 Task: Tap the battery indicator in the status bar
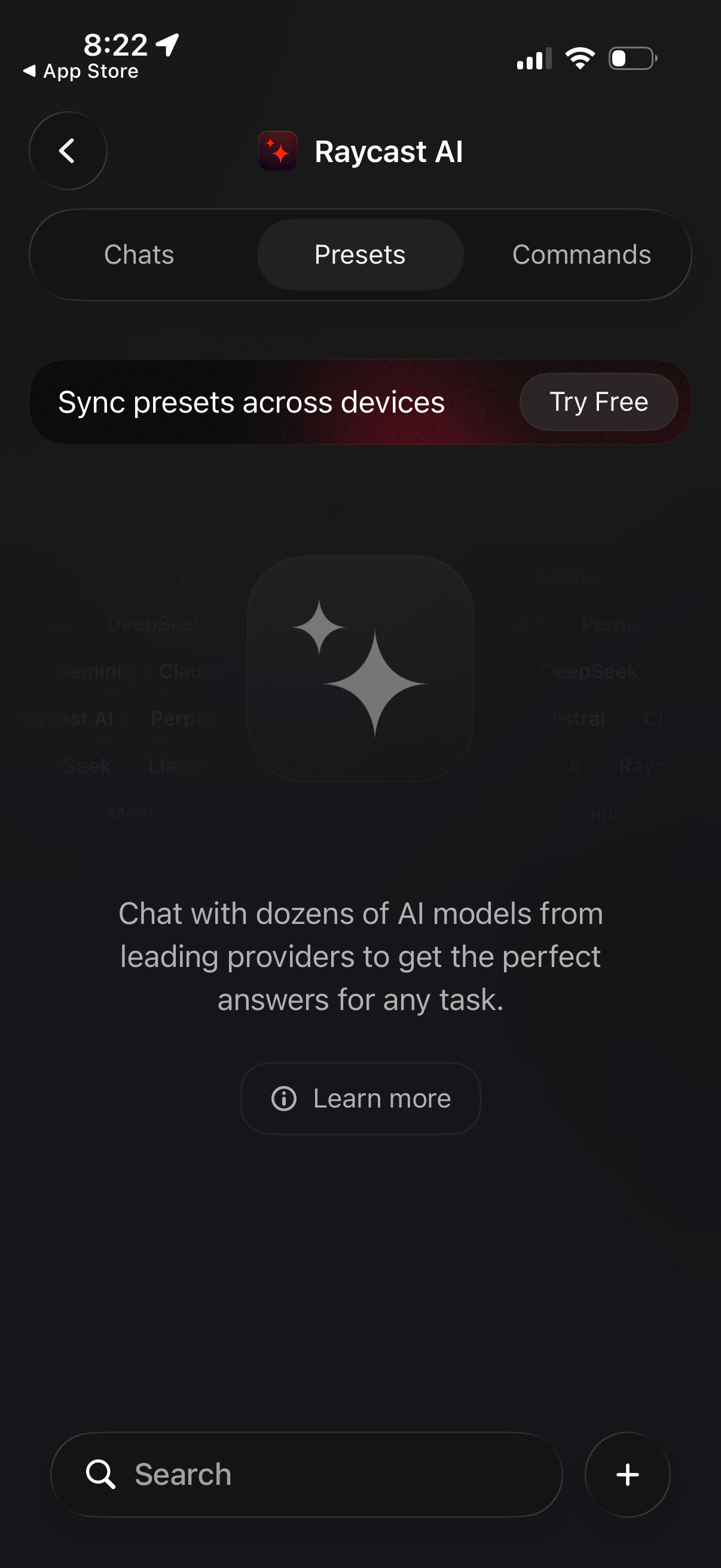(631, 58)
